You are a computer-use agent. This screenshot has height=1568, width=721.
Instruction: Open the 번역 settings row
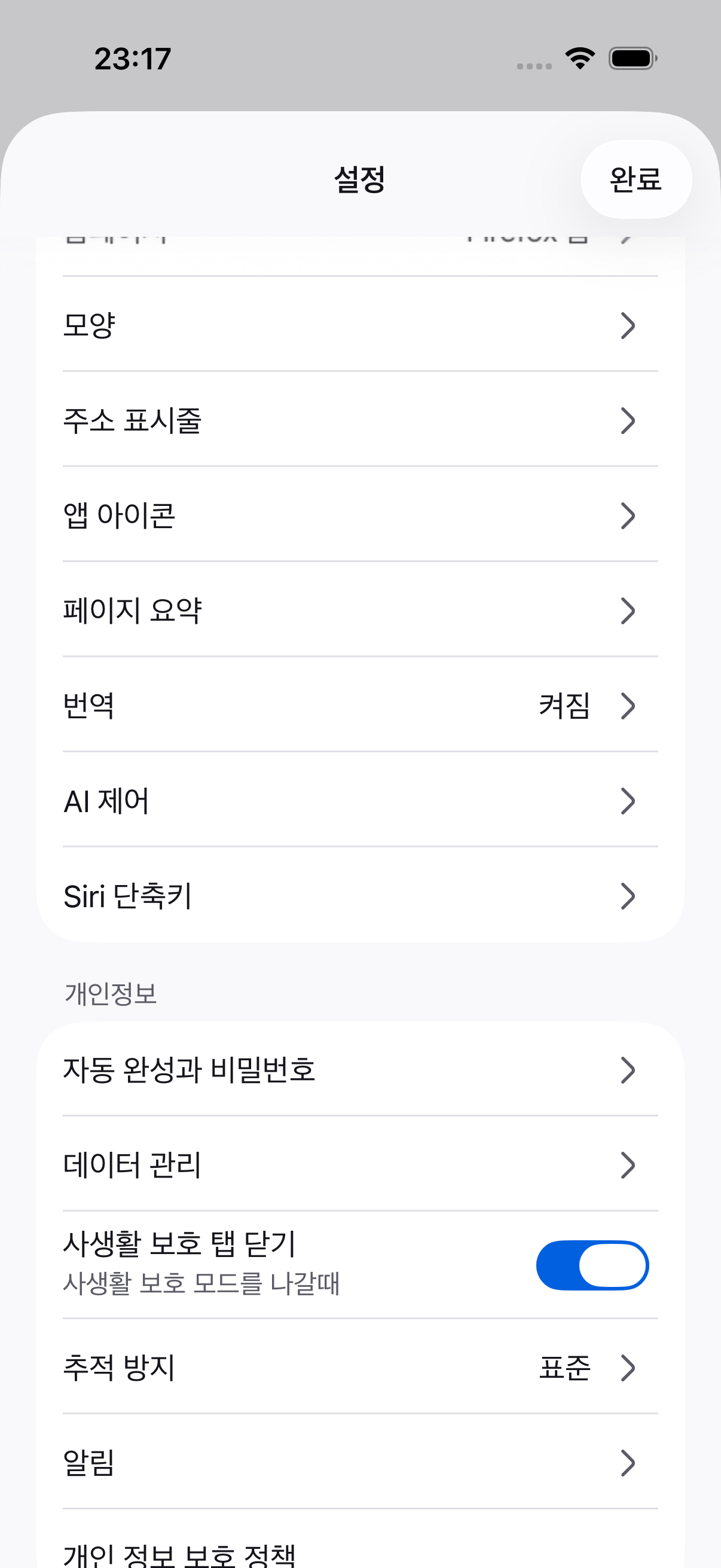click(360, 705)
